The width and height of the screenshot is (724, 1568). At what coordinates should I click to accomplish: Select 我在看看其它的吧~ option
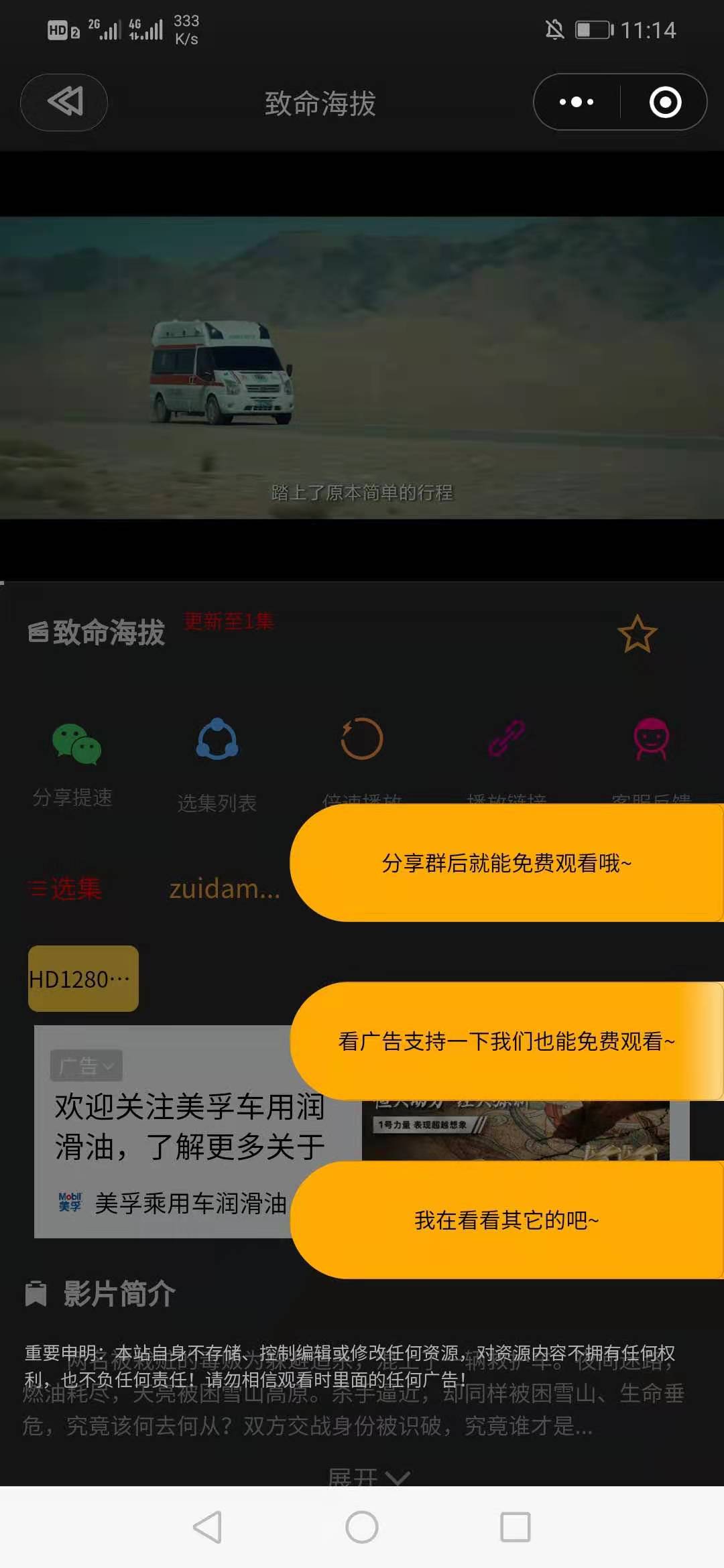[x=506, y=1220]
